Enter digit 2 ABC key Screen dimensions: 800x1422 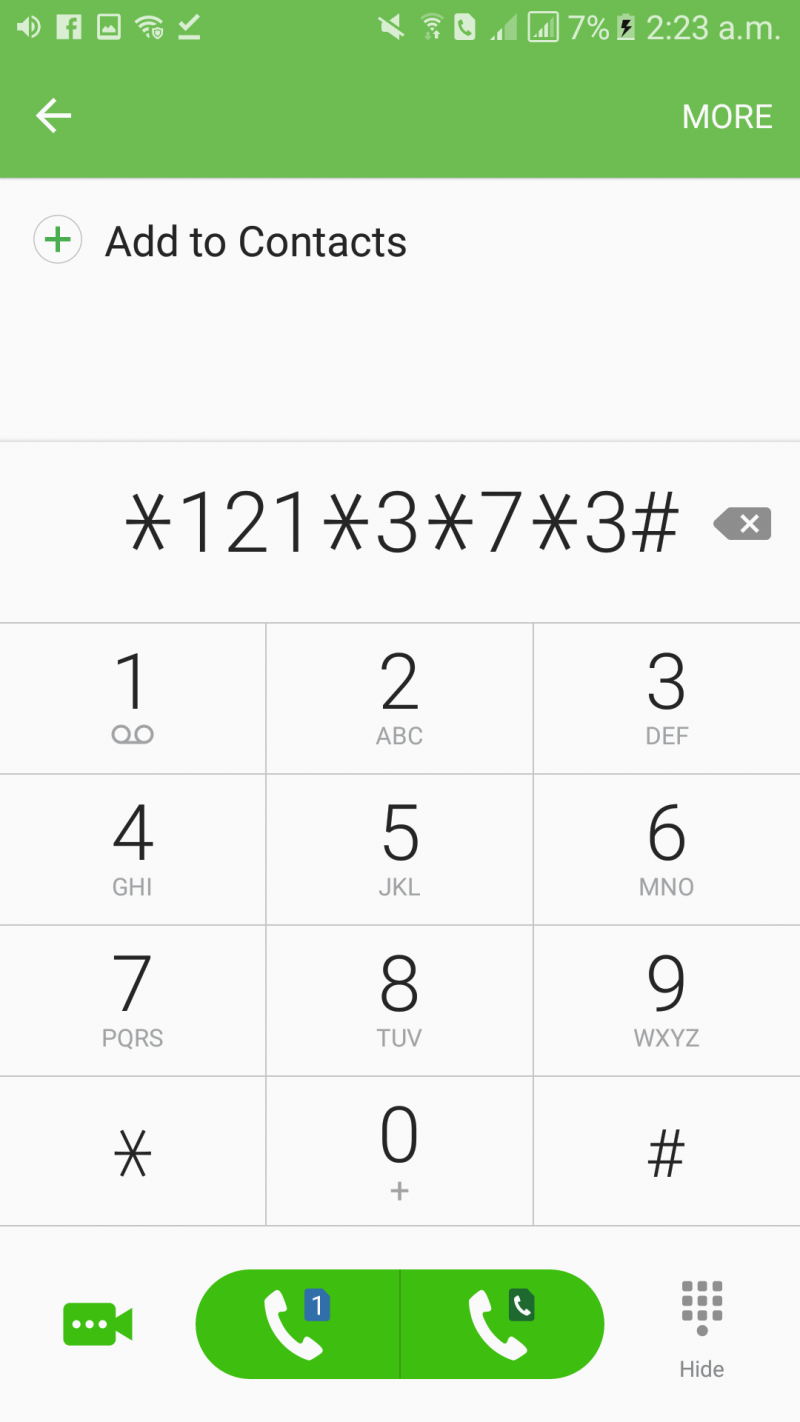399,698
